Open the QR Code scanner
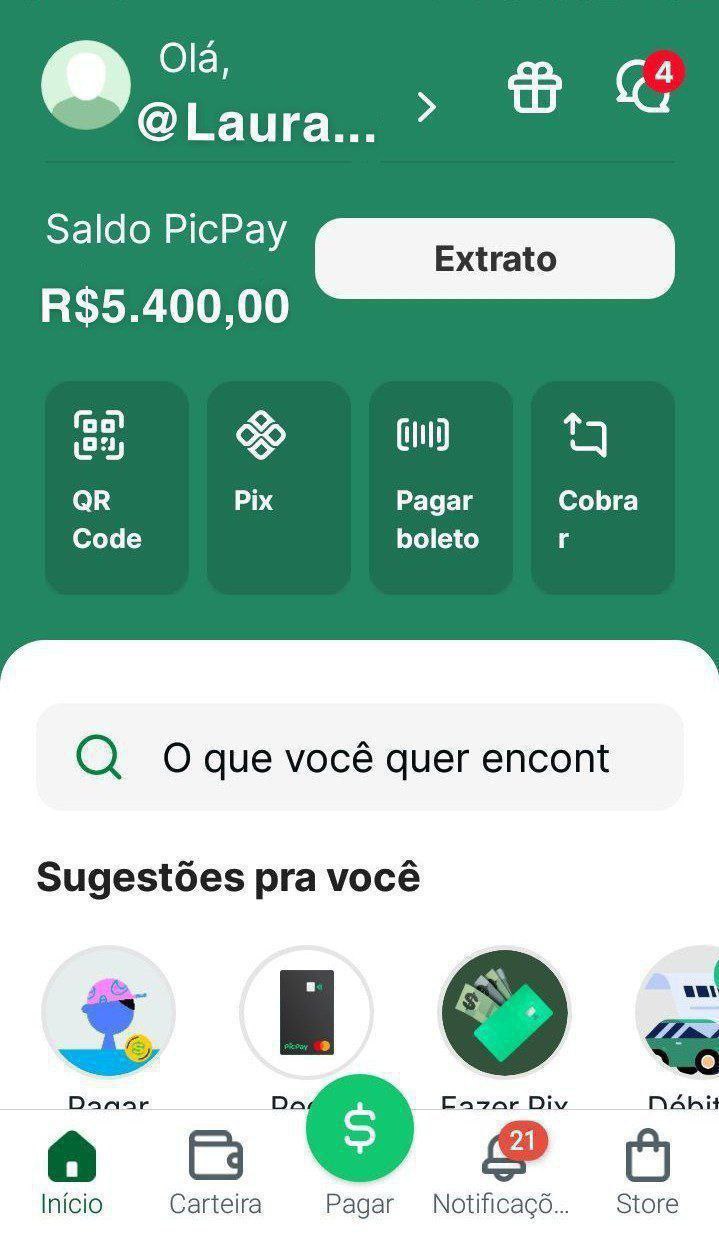This screenshot has height=1236, width=719. (116, 487)
